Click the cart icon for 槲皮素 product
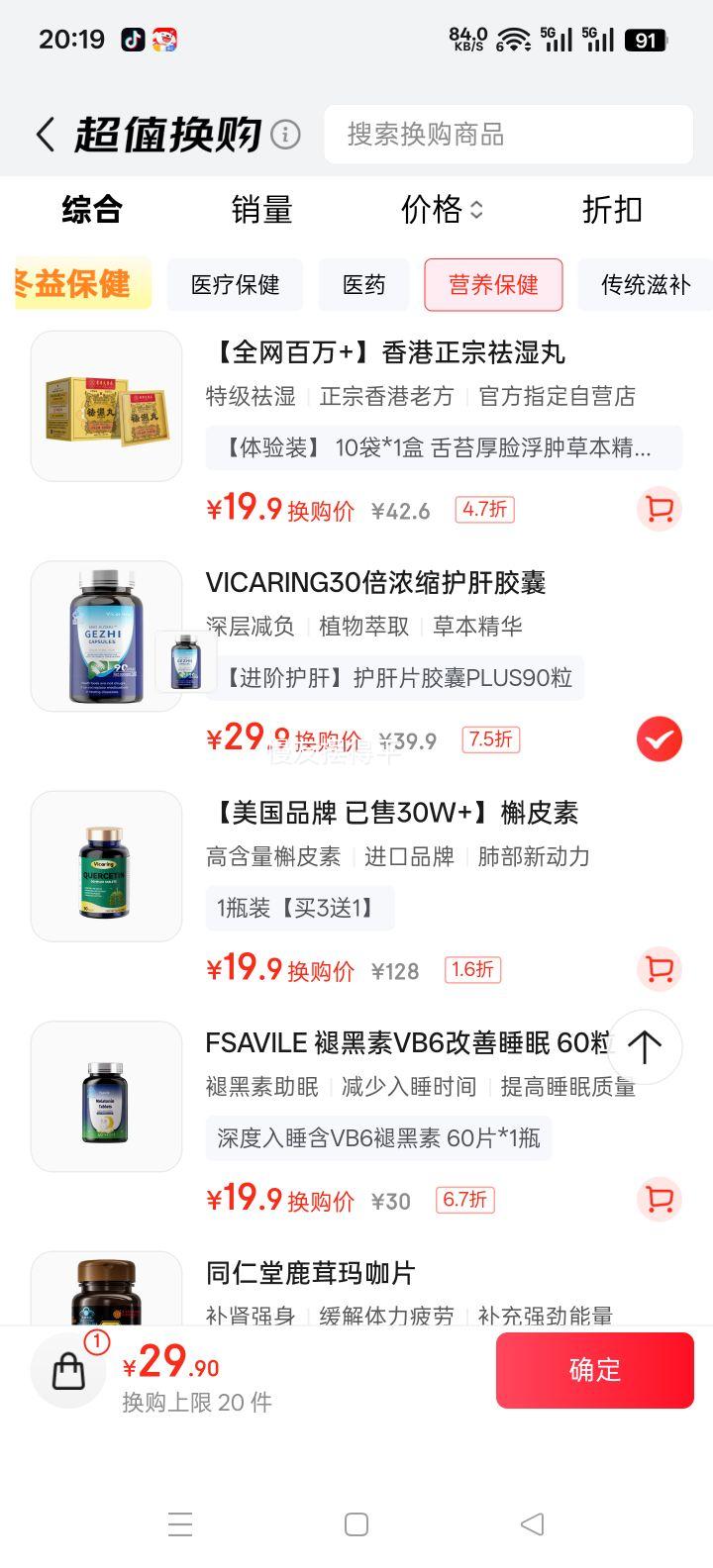The height and width of the screenshot is (1568, 713). 657,970
